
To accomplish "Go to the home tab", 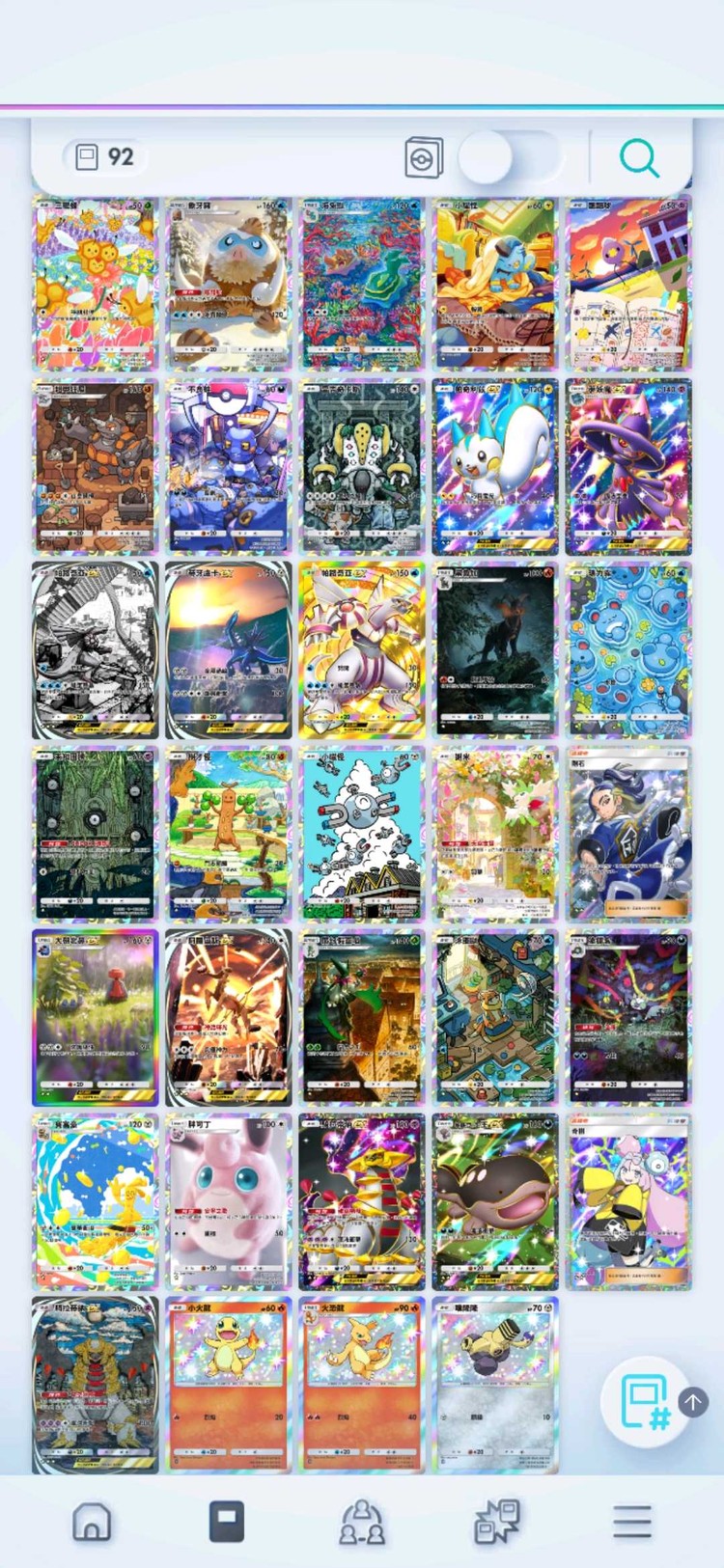I will 92,1523.
